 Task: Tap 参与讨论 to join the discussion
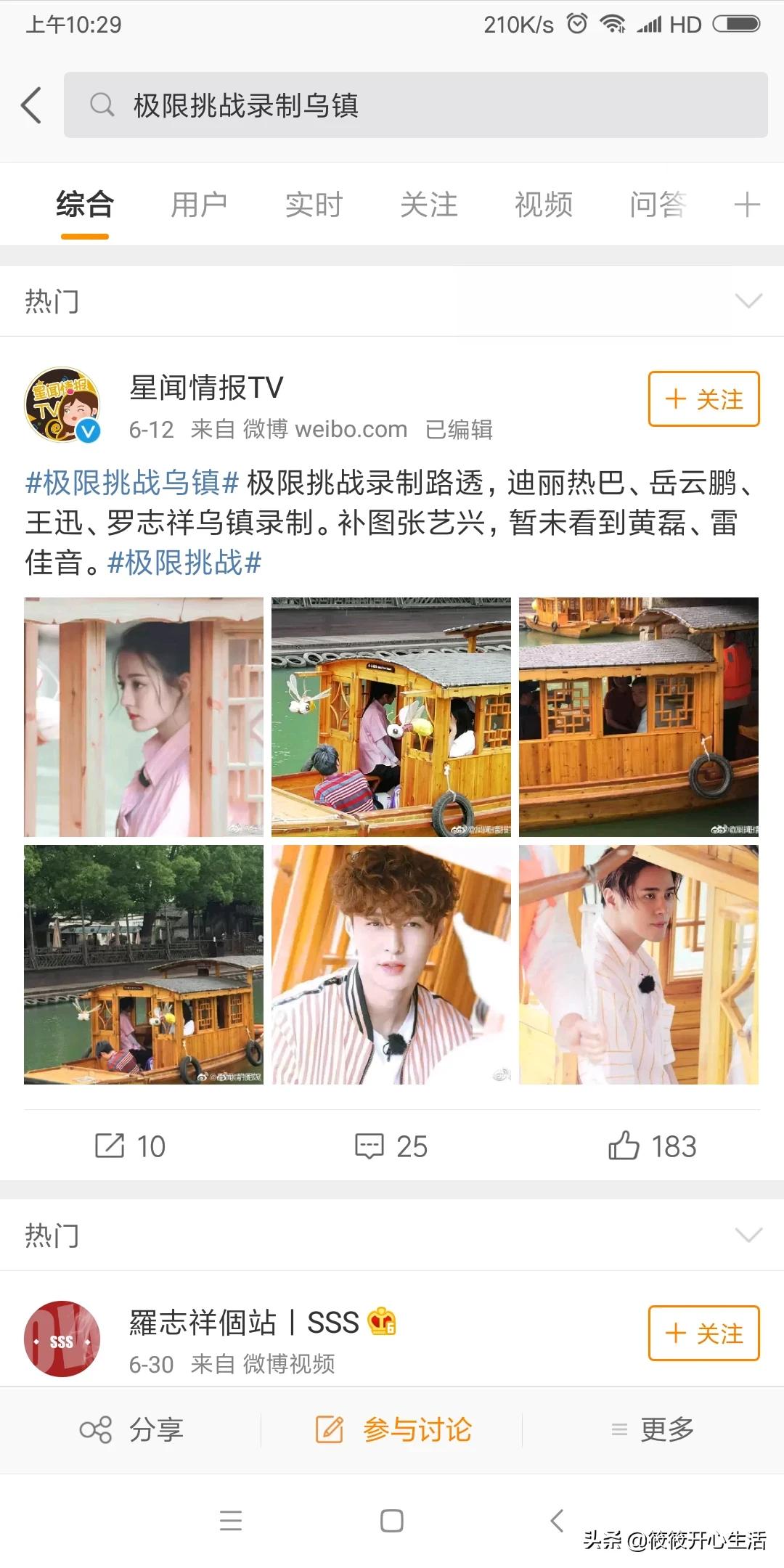click(x=393, y=1430)
